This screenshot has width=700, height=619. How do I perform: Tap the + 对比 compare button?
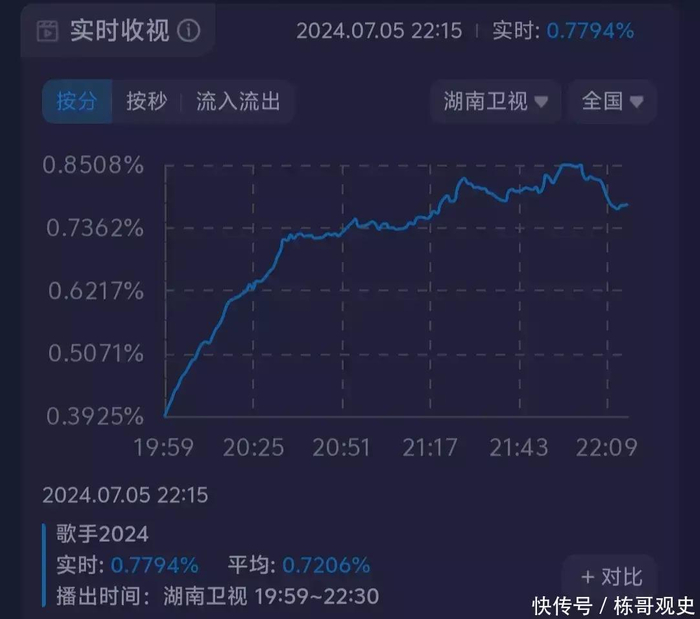611,577
